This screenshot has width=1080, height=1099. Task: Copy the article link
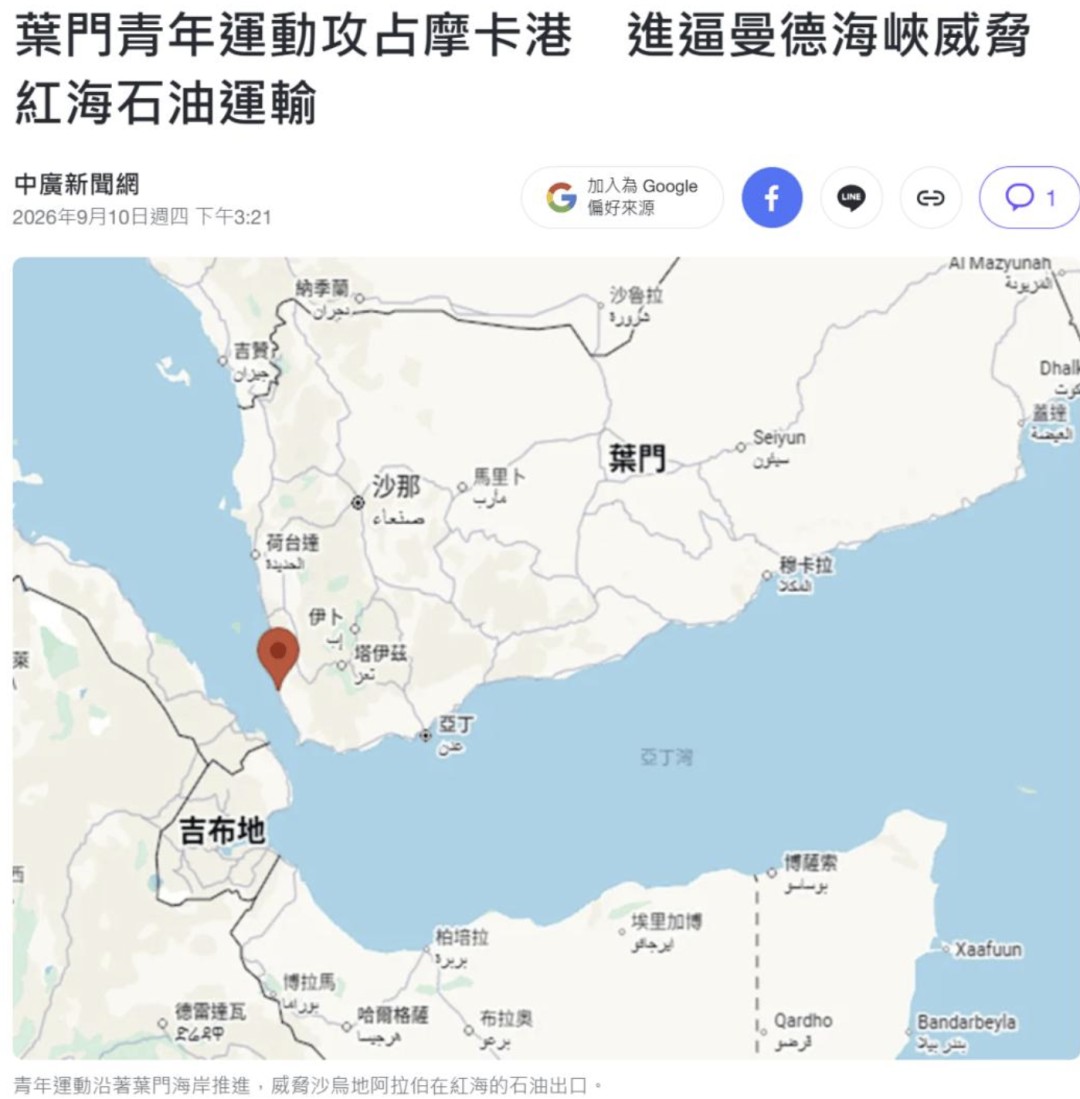coord(930,198)
